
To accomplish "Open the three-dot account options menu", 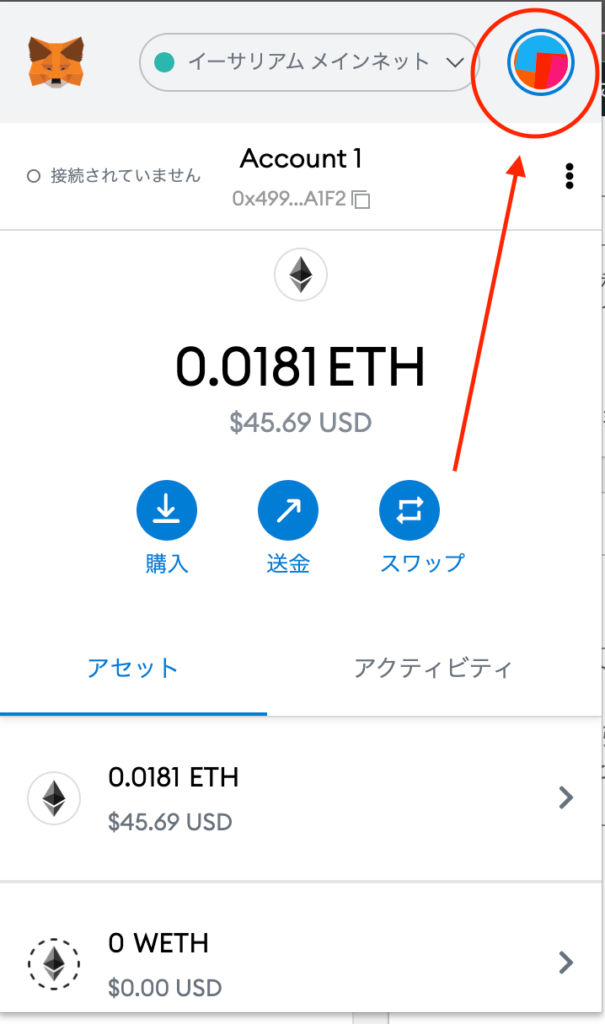I will point(570,176).
